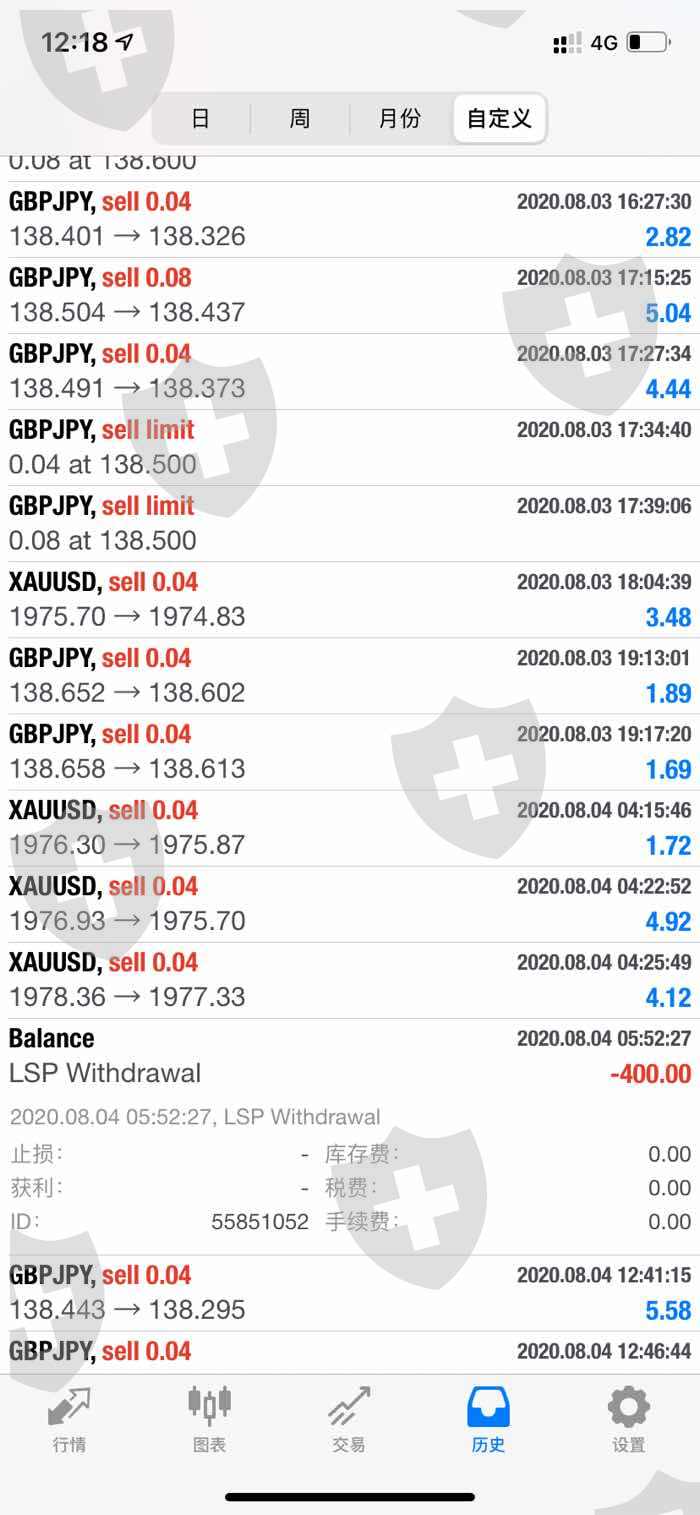Expand the XAUUSD trade at 04:25:49
The height and width of the screenshot is (1515, 700).
click(350, 980)
